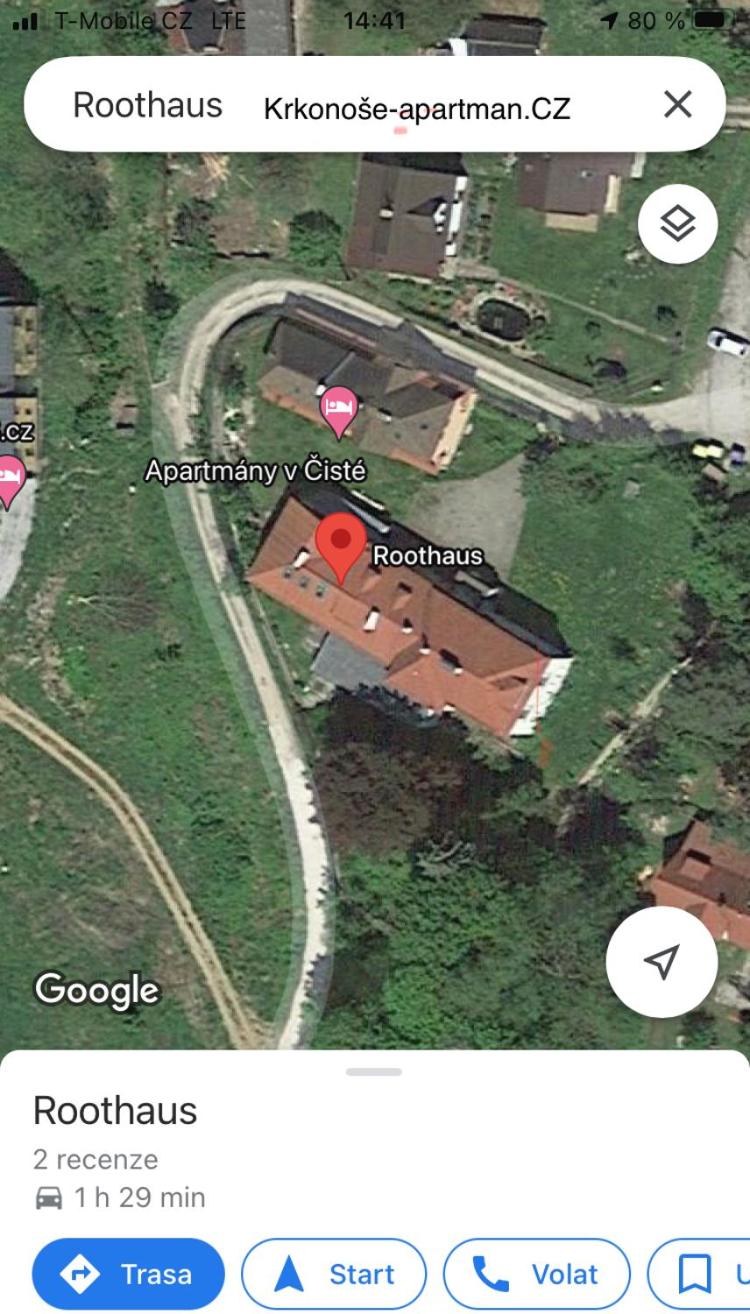Open the map layers selector
Screen dimensions: 750x1314
click(x=677, y=224)
